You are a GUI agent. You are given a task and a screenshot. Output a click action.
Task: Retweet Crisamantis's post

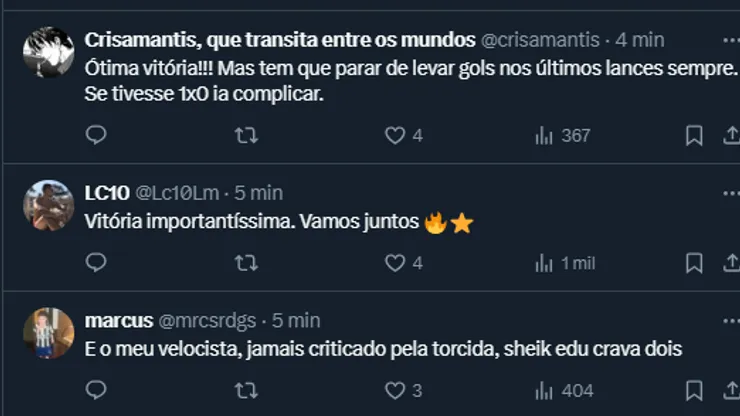pos(245,135)
